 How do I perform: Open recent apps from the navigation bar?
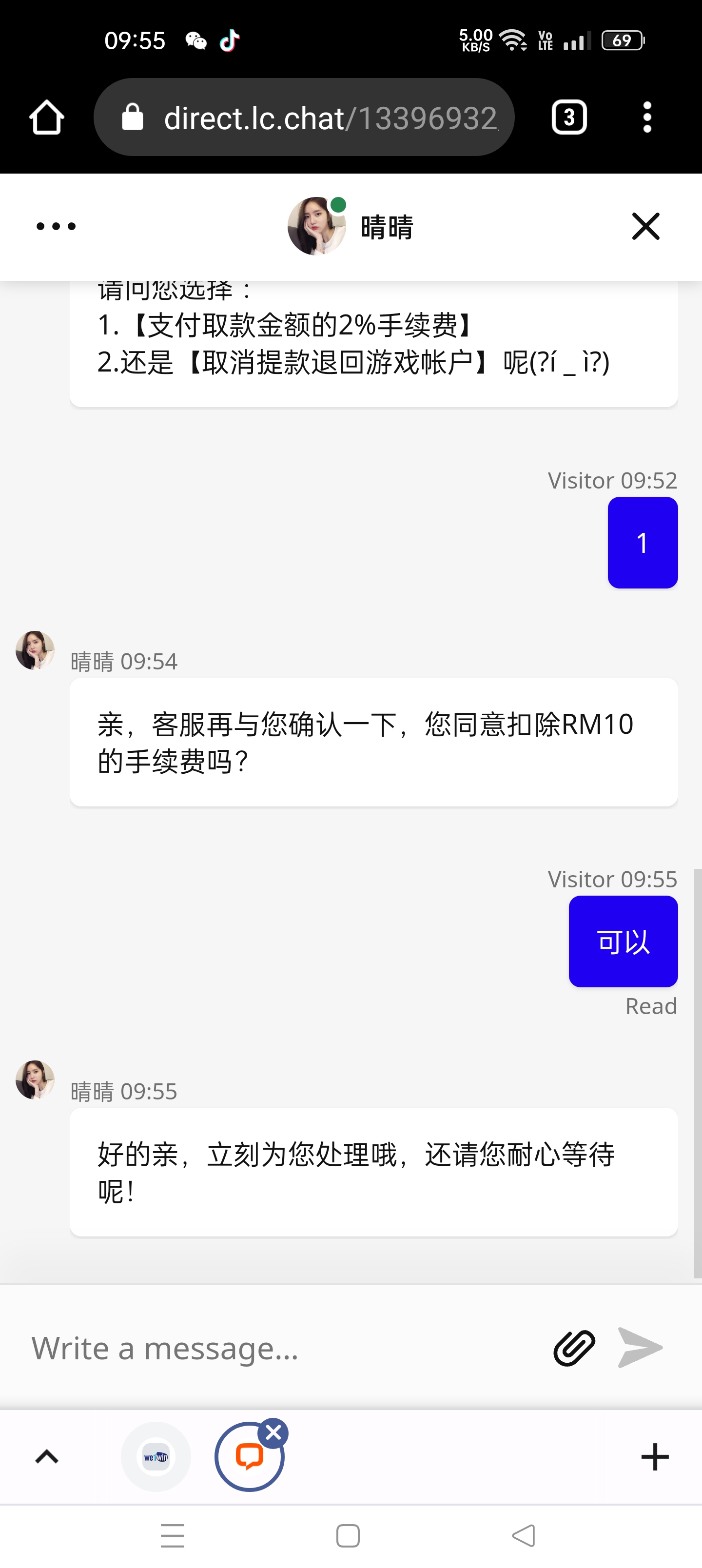coord(173,1535)
